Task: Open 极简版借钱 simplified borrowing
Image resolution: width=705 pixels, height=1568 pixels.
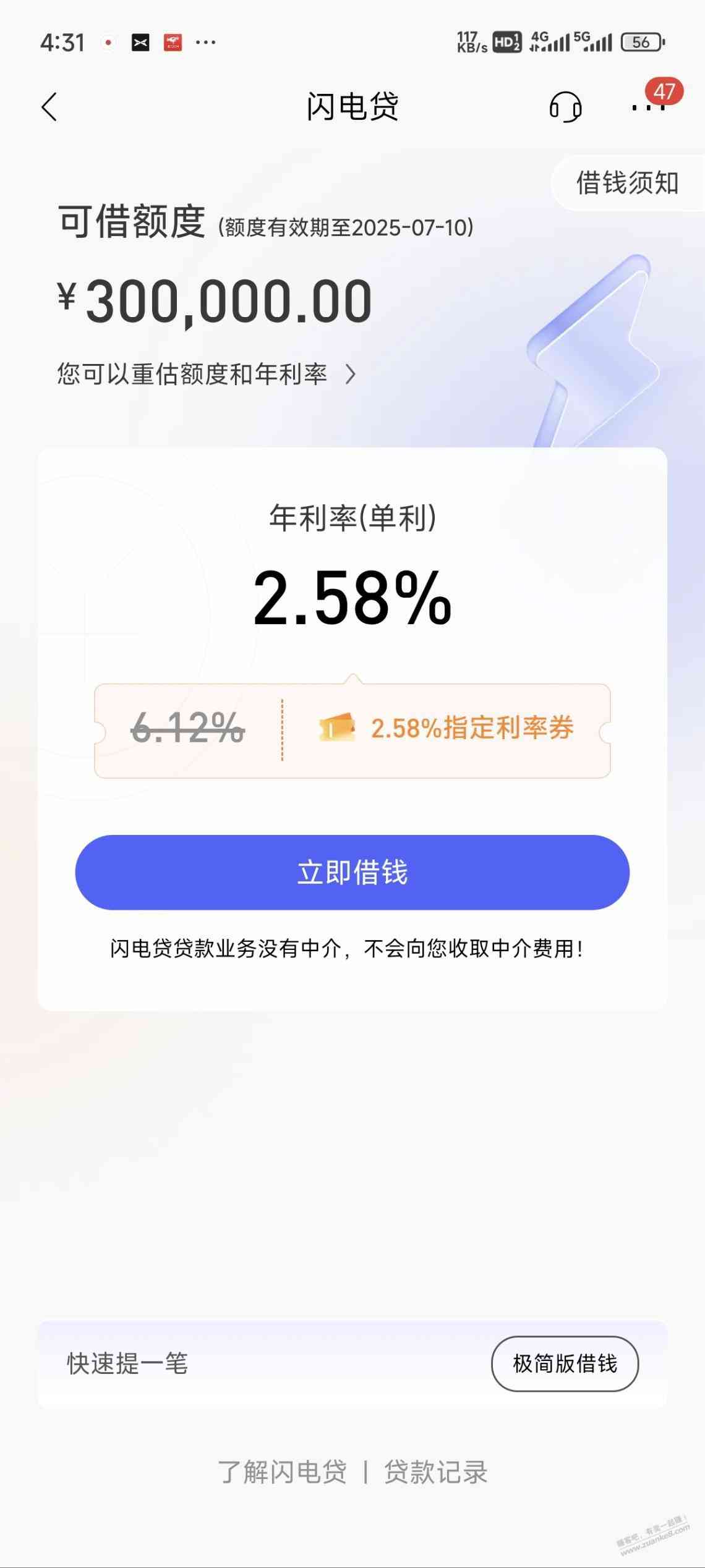Action: coord(565,1363)
